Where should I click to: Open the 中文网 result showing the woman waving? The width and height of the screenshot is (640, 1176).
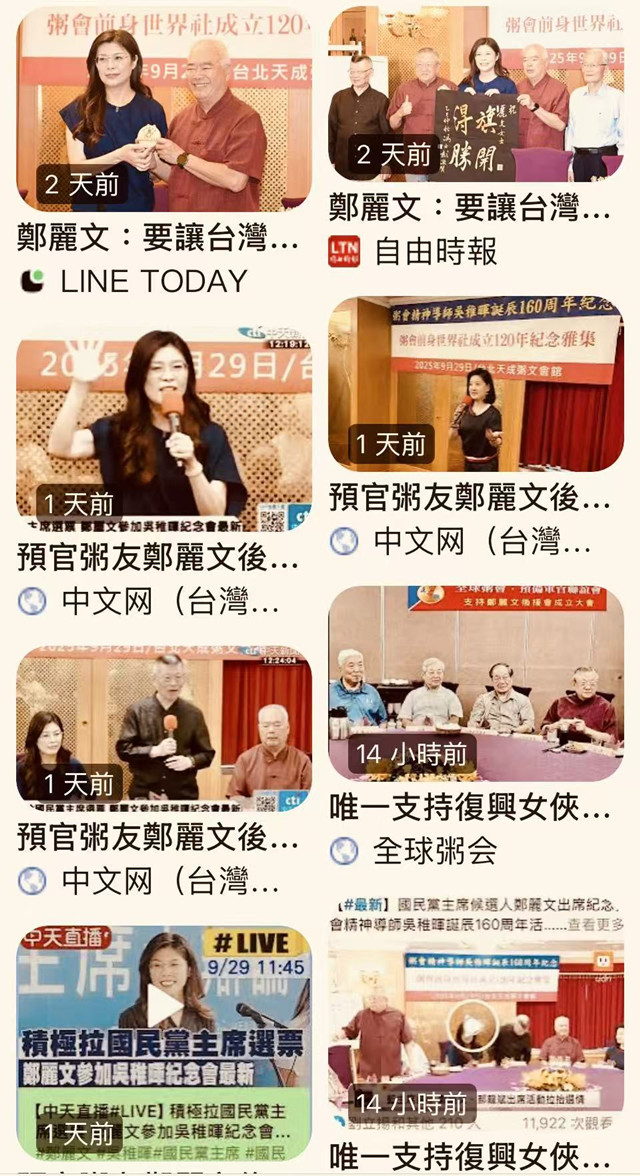click(163, 430)
